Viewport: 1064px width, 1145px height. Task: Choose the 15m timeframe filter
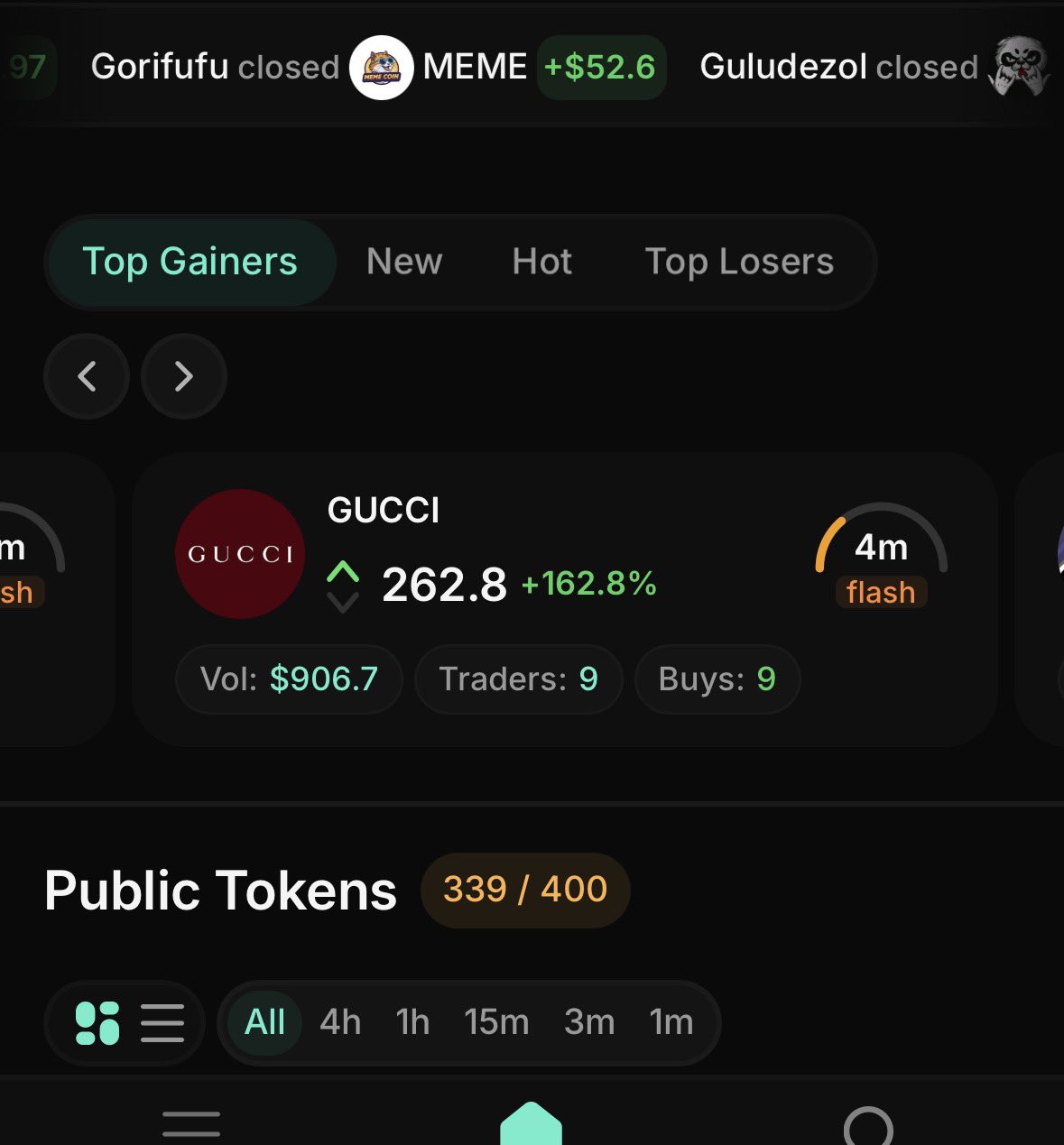(x=496, y=1023)
